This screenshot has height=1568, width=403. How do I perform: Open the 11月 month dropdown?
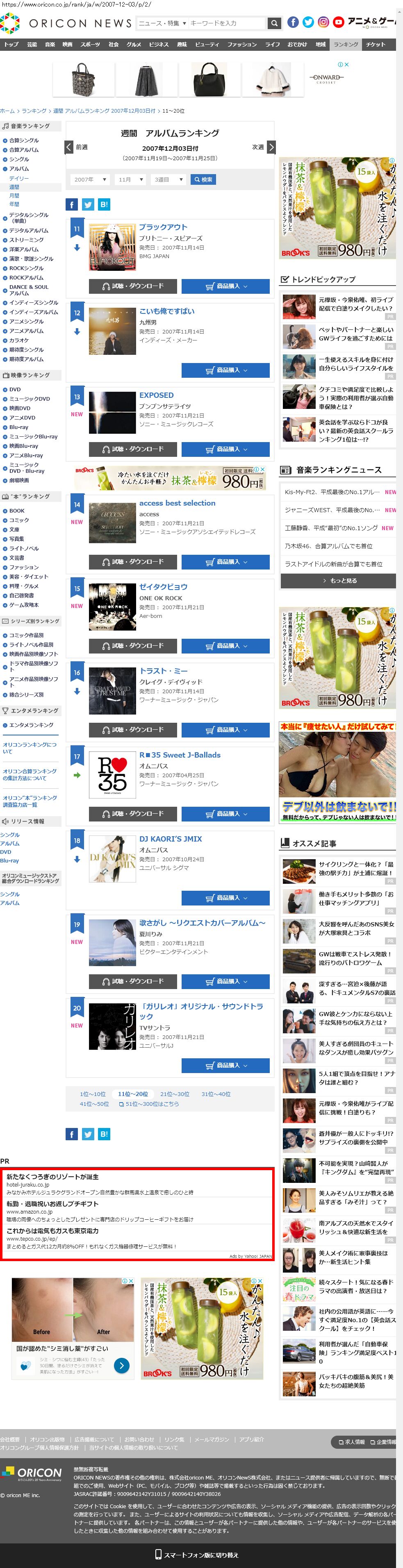click(131, 179)
